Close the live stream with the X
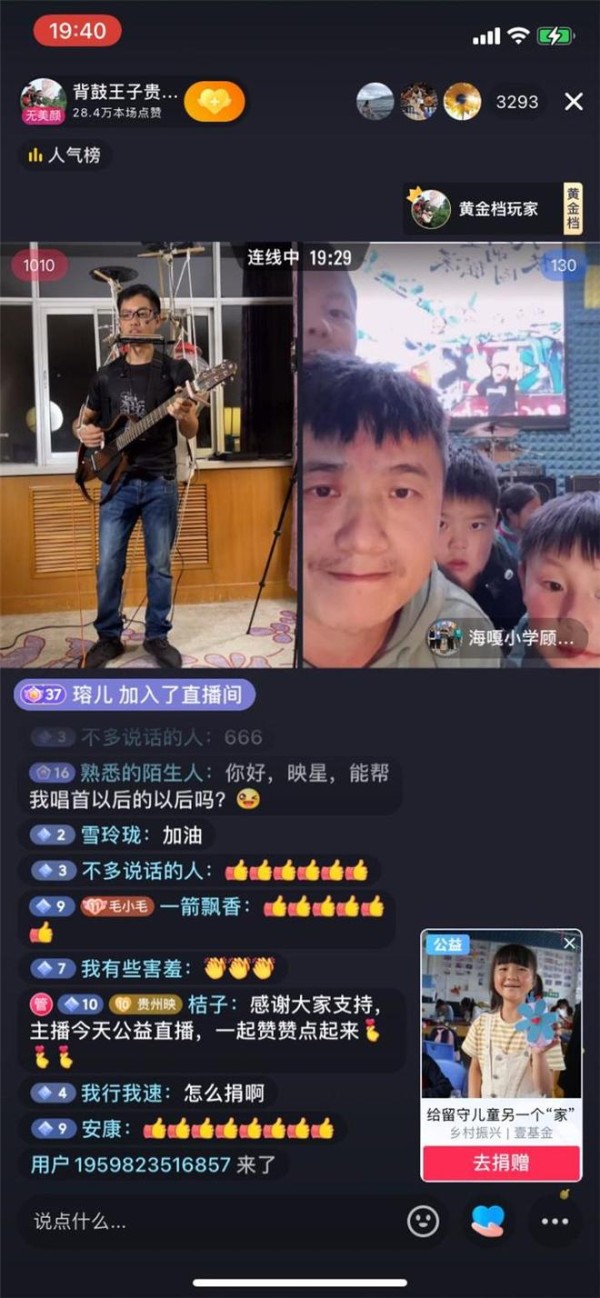Screen dimensions: 600x1298 [574, 101]
